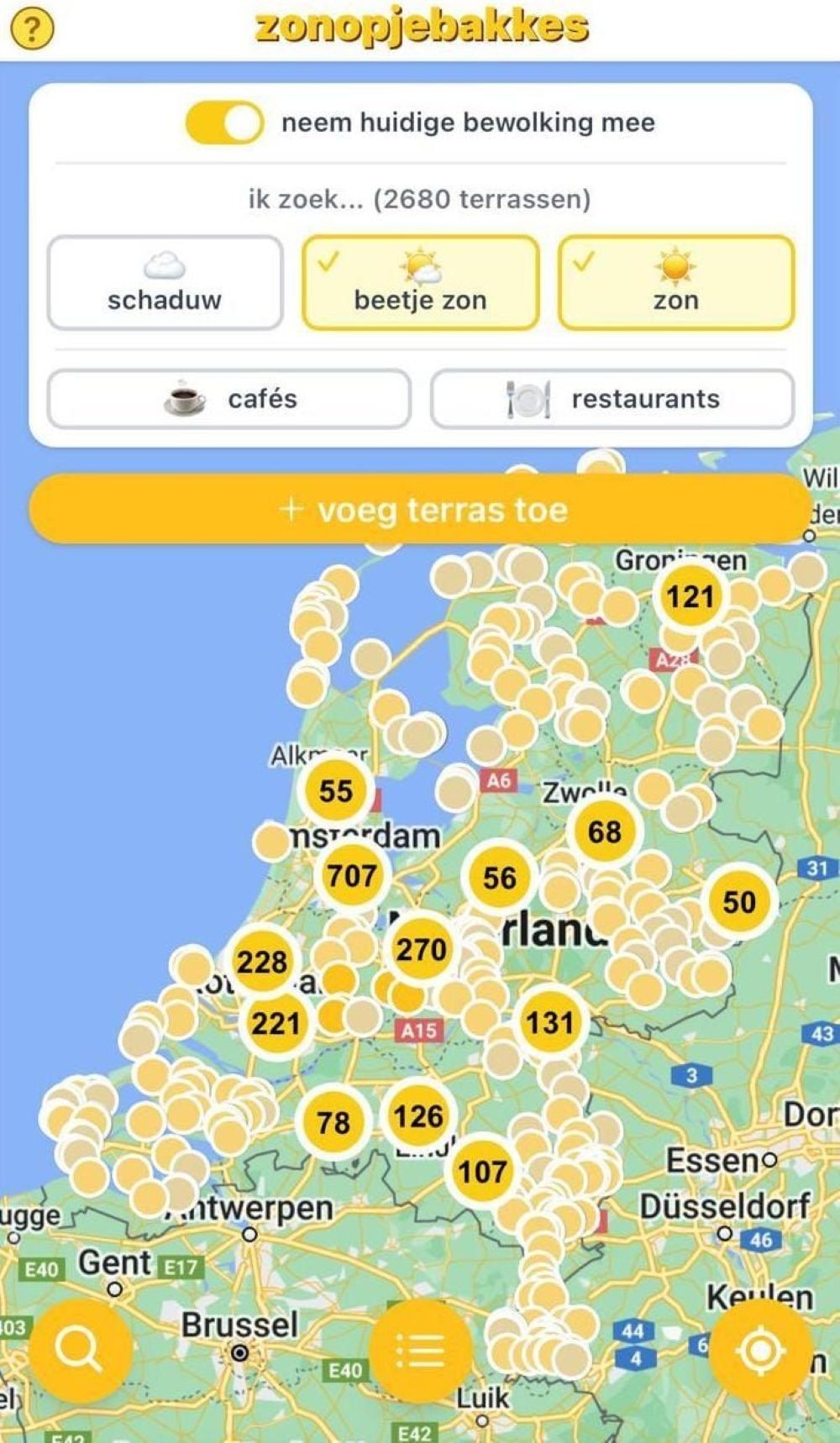Center map on my location
The height and width of the screenshot is (1443, 840).
(761, 1350)
